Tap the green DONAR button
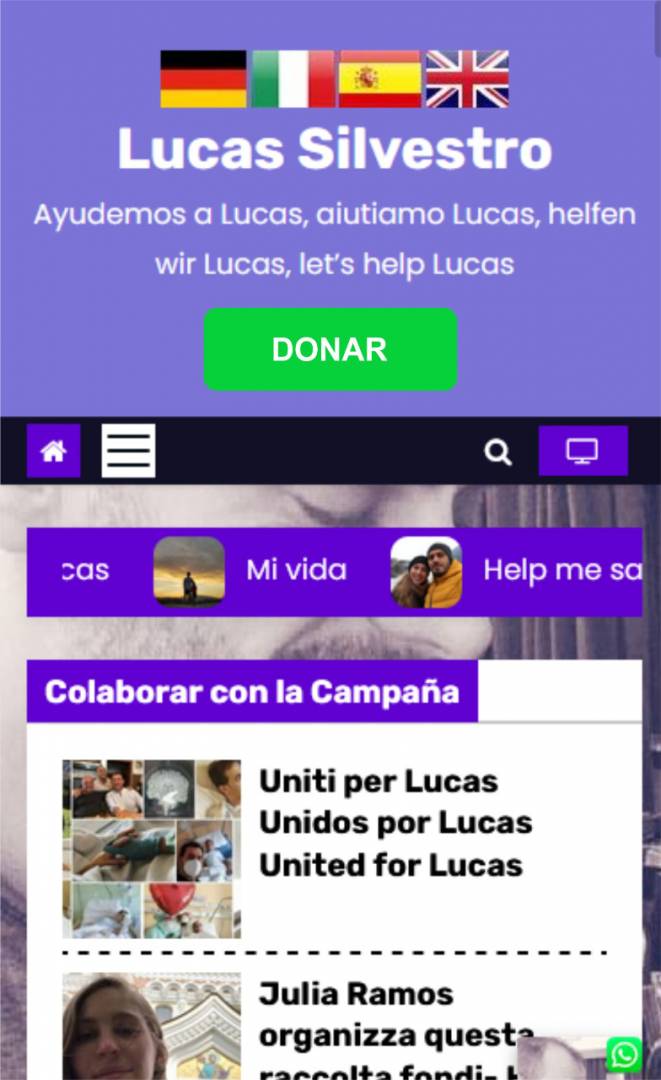The width and height of the screenshot is (661, 1080). (330, 349)
